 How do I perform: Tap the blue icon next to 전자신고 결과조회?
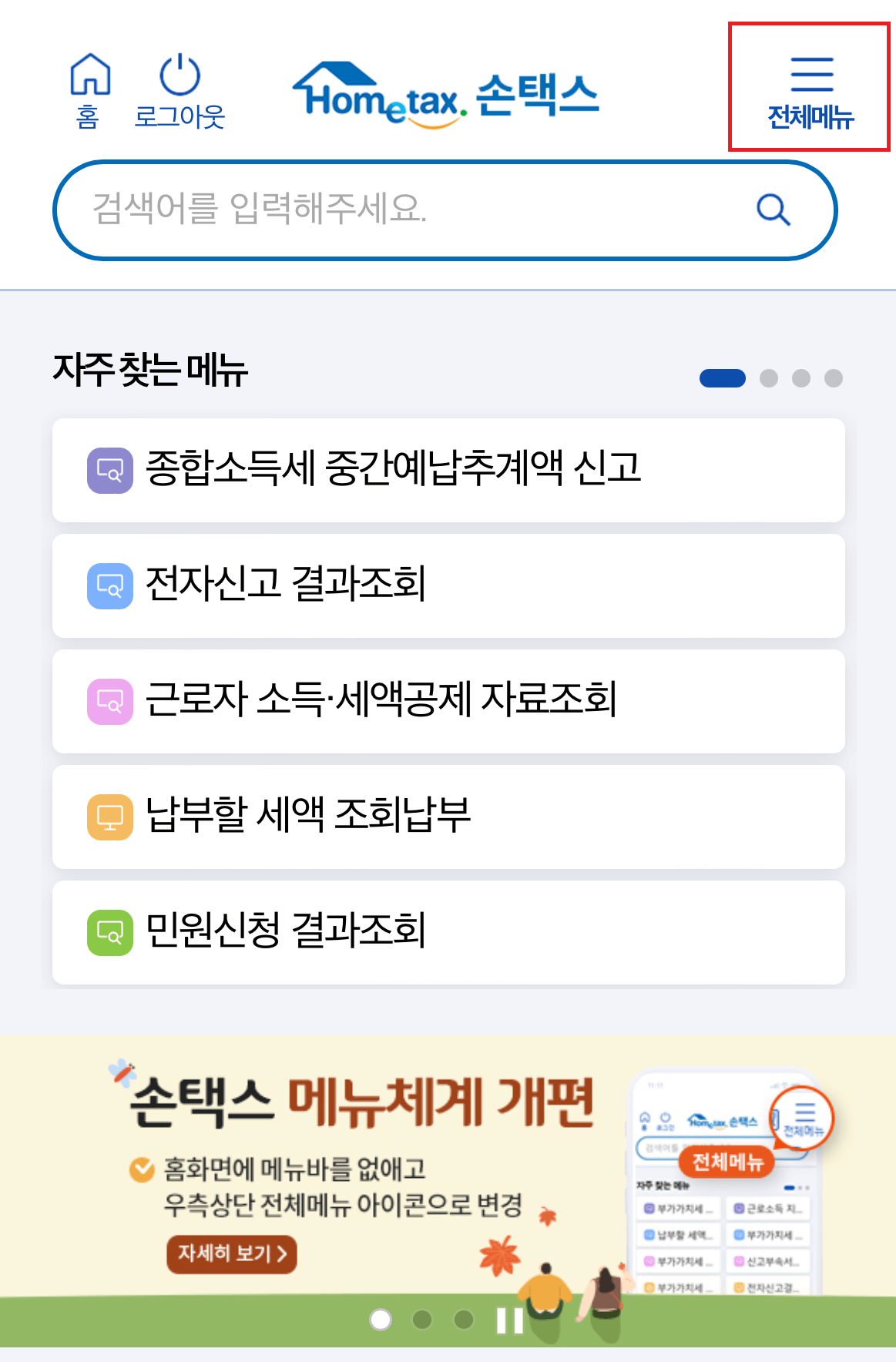(110, 585)
